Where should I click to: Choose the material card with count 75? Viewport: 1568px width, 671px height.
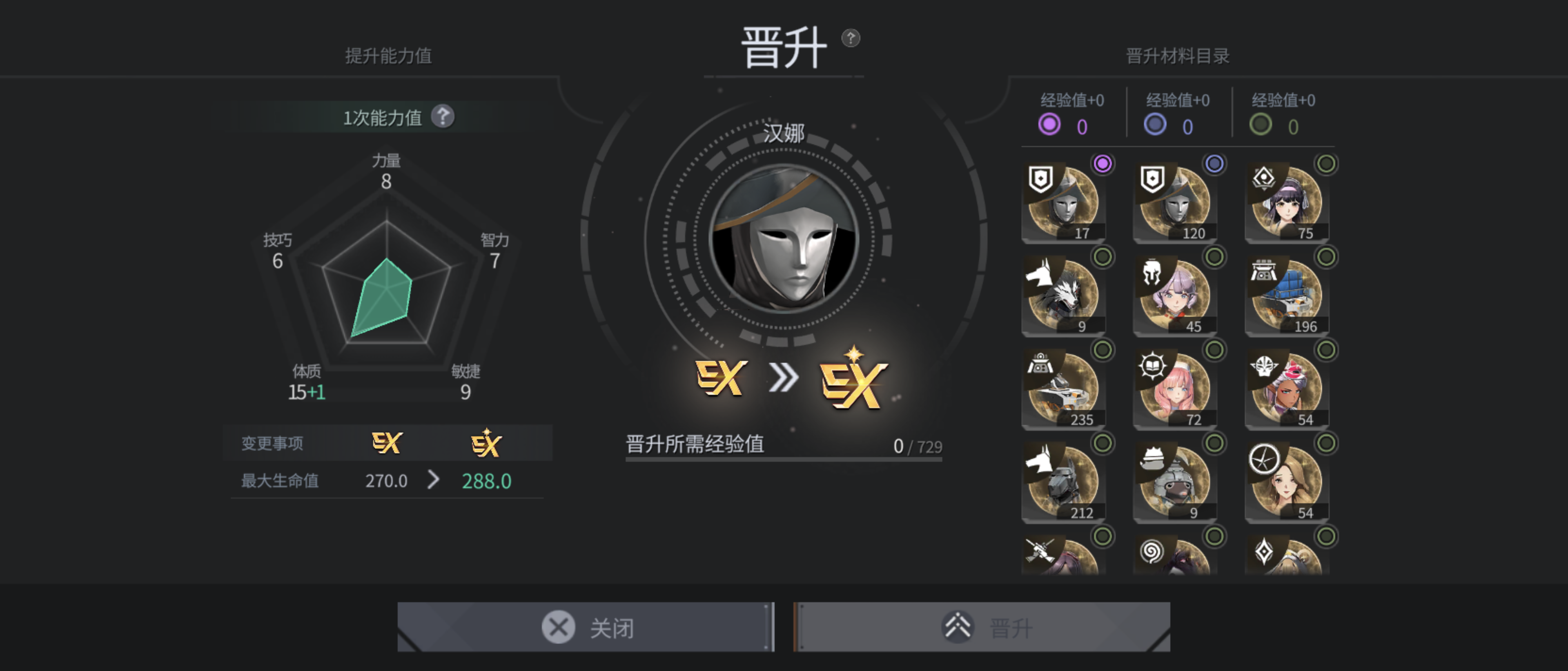click(1287, 202)
